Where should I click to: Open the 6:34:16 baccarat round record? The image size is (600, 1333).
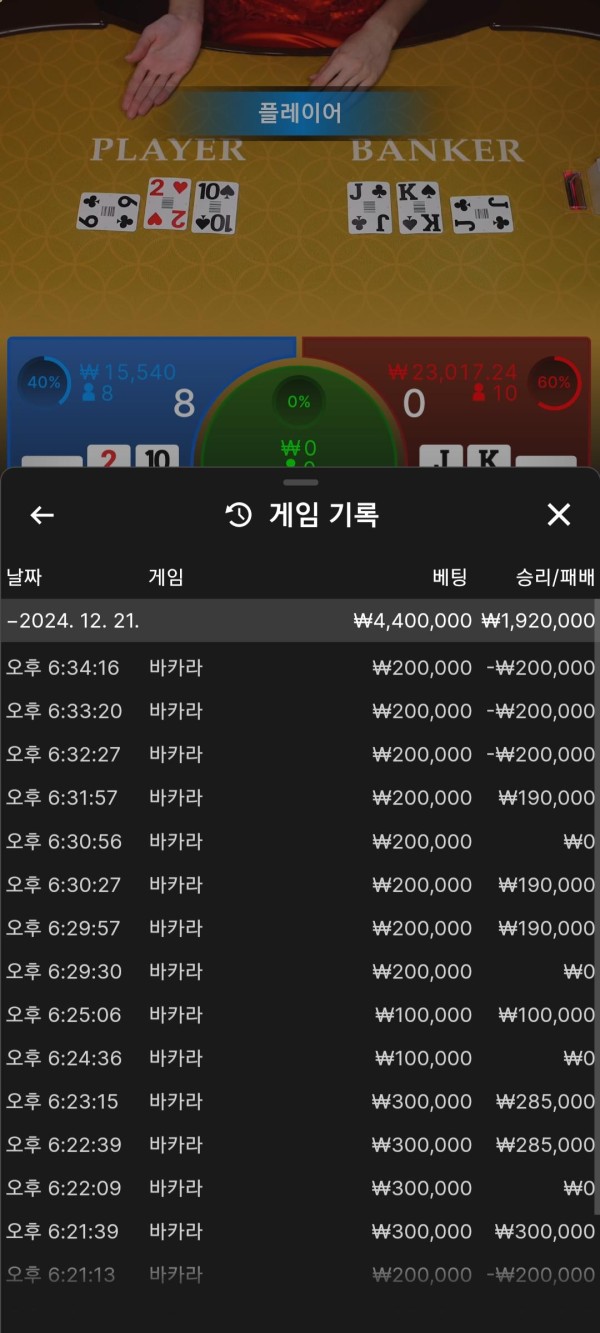tap(300, 668)
